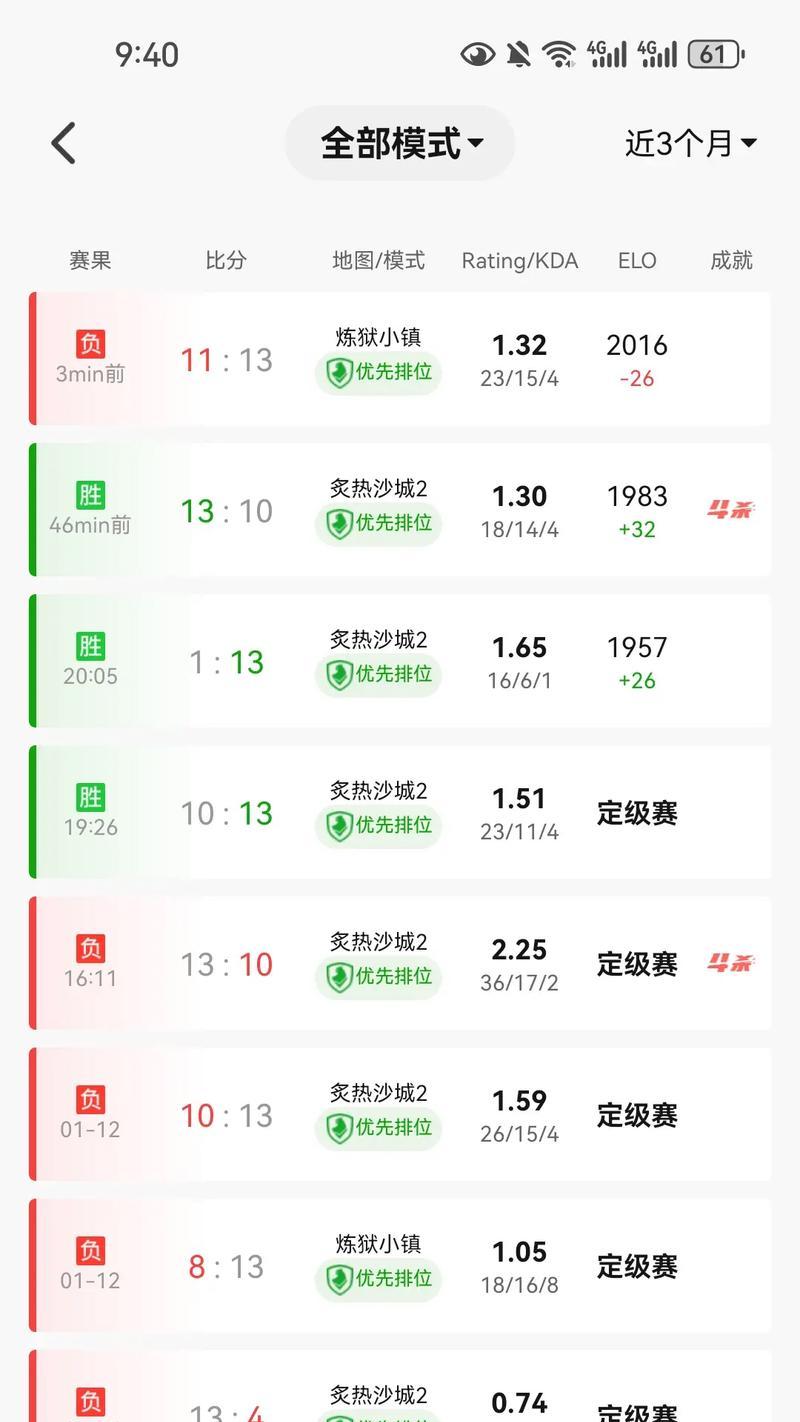The height and width of the screenshot is (1422, 800).
Task: Open the 13:10 win match from 46min前
Action: click(x=400, y=510)
